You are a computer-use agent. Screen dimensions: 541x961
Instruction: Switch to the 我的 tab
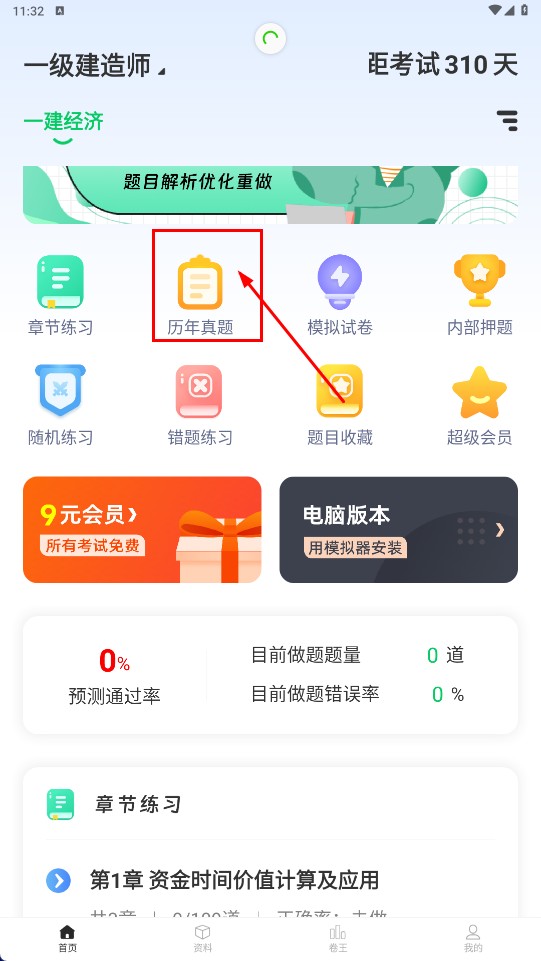tap(473, 939)
